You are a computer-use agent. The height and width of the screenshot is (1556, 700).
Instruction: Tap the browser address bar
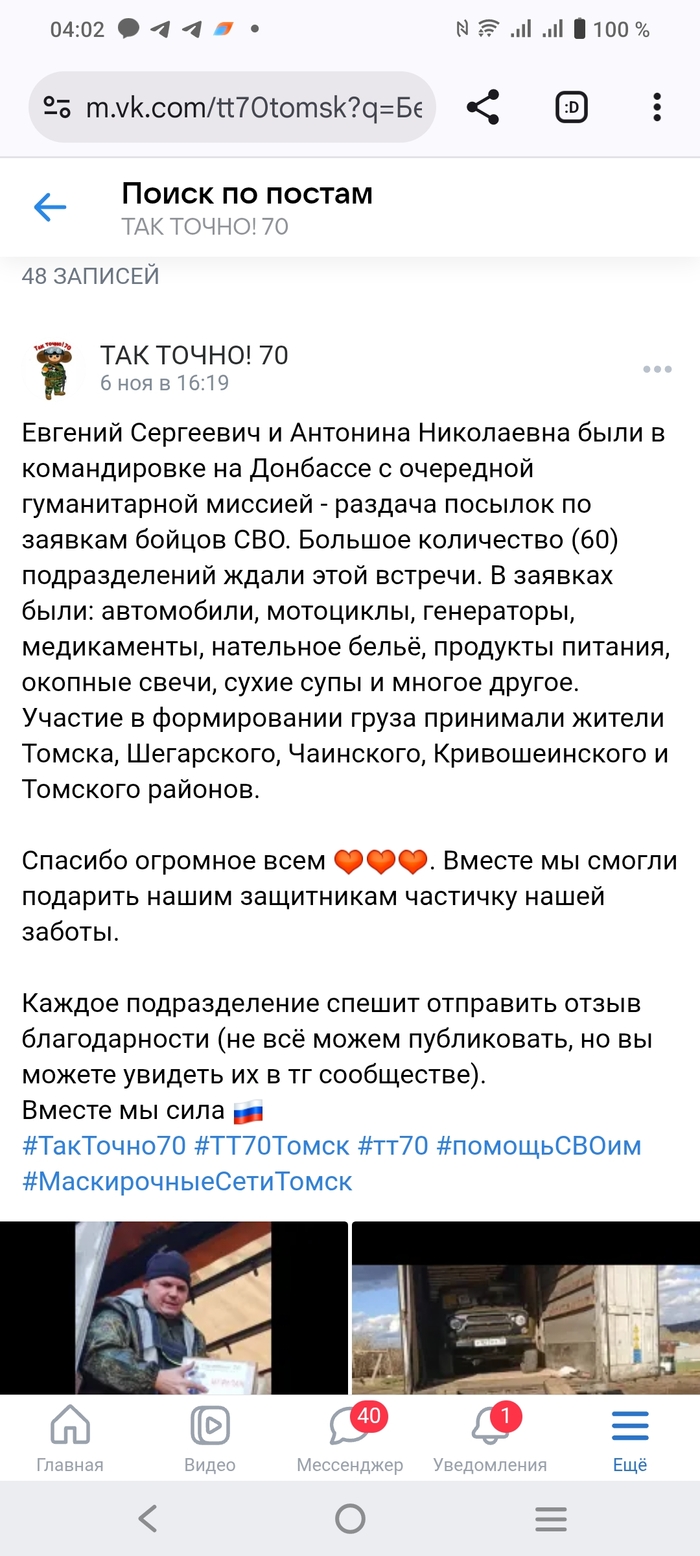232,107
